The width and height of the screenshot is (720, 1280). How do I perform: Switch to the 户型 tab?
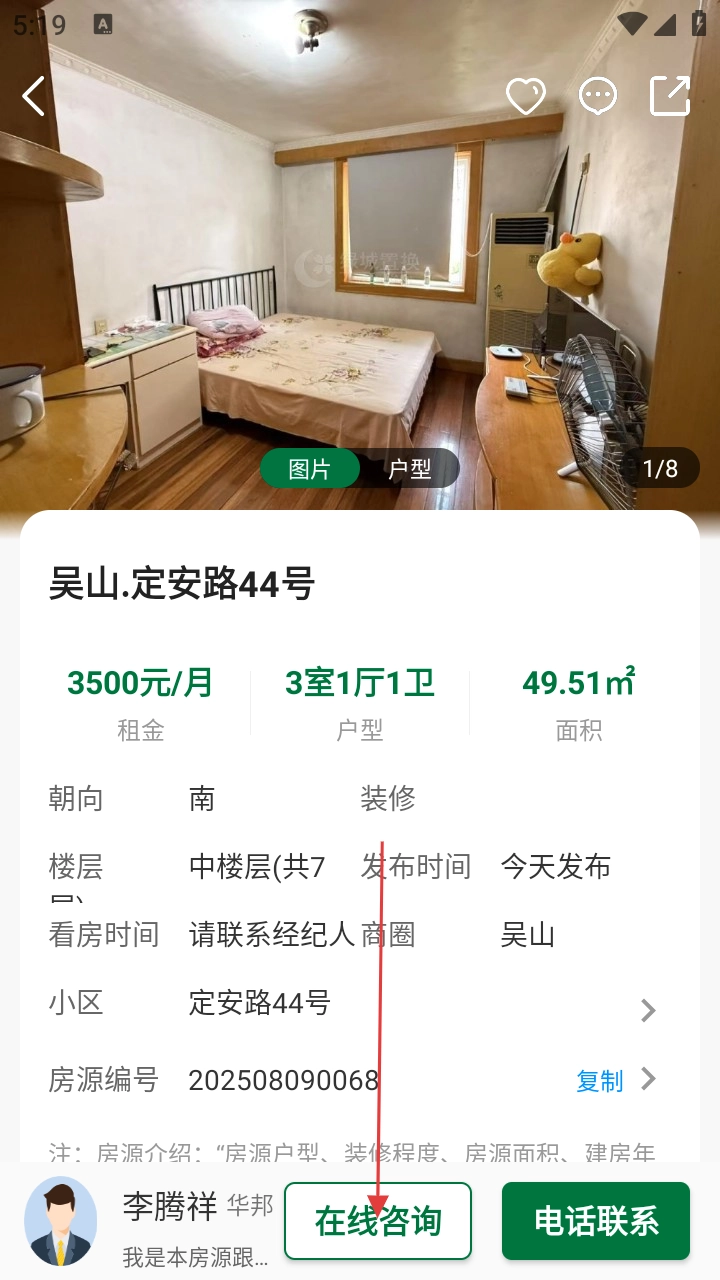coord(409,469)
